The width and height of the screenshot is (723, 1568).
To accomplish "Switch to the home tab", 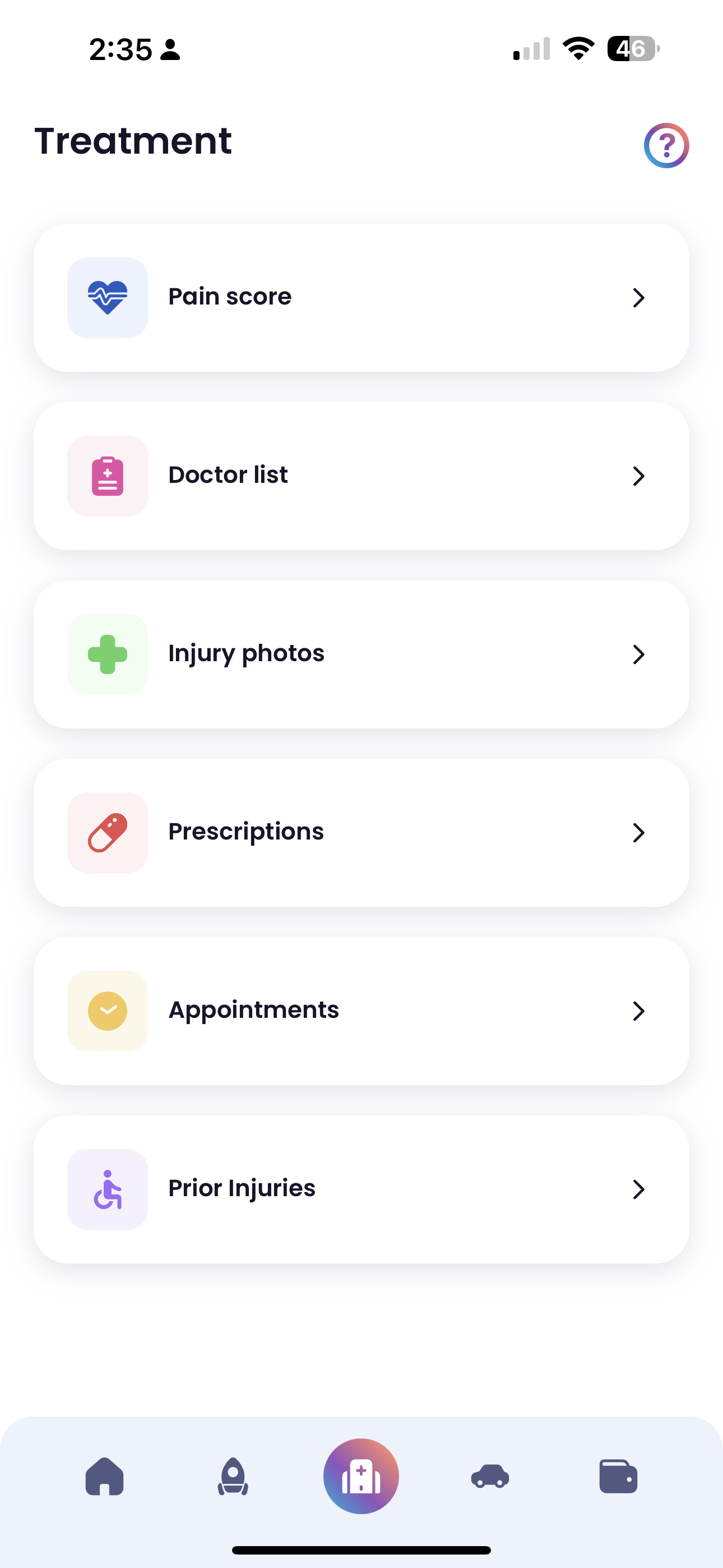I will tap(105, 1476).
